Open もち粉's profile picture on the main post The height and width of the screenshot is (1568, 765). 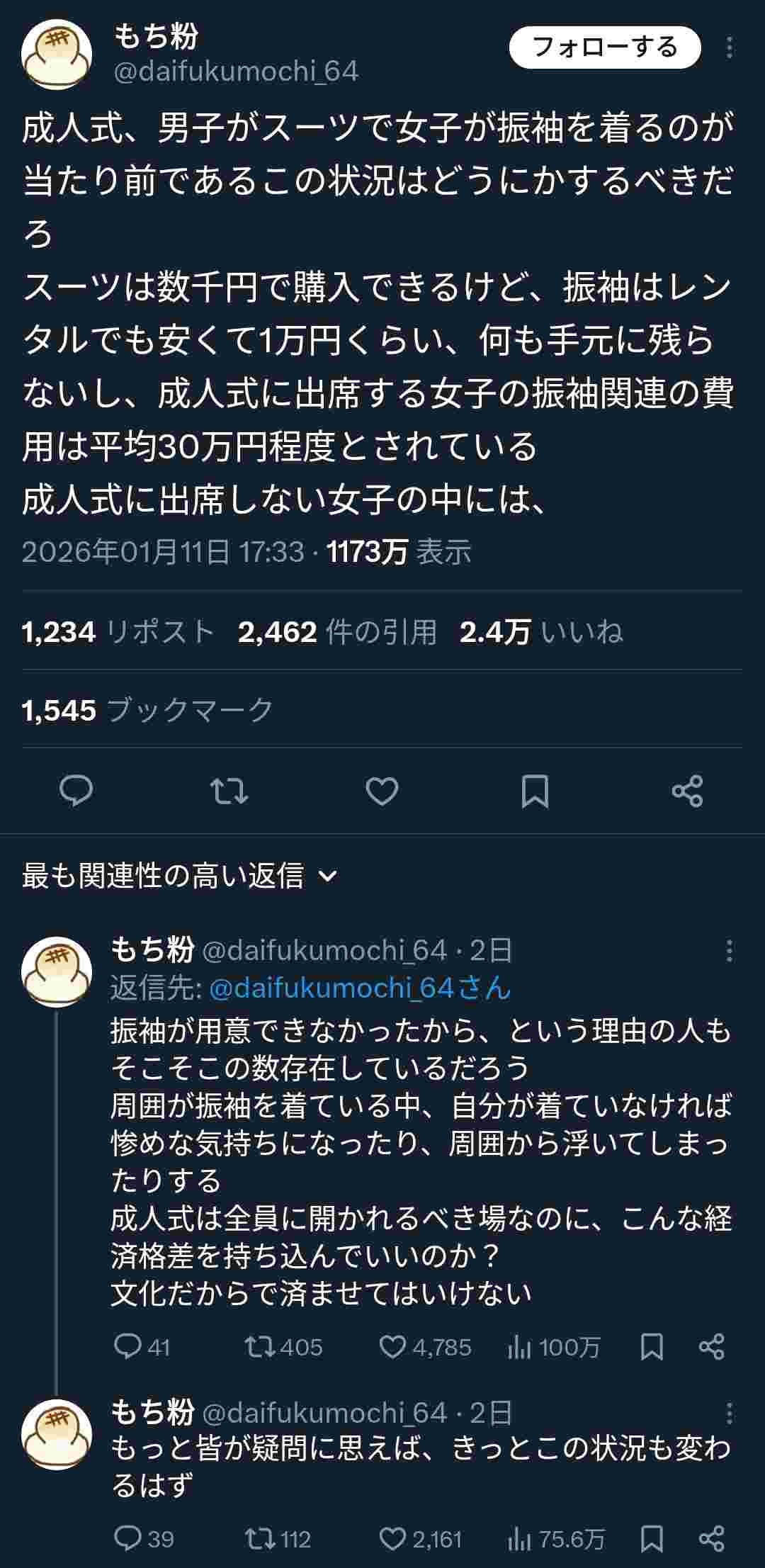57,55
